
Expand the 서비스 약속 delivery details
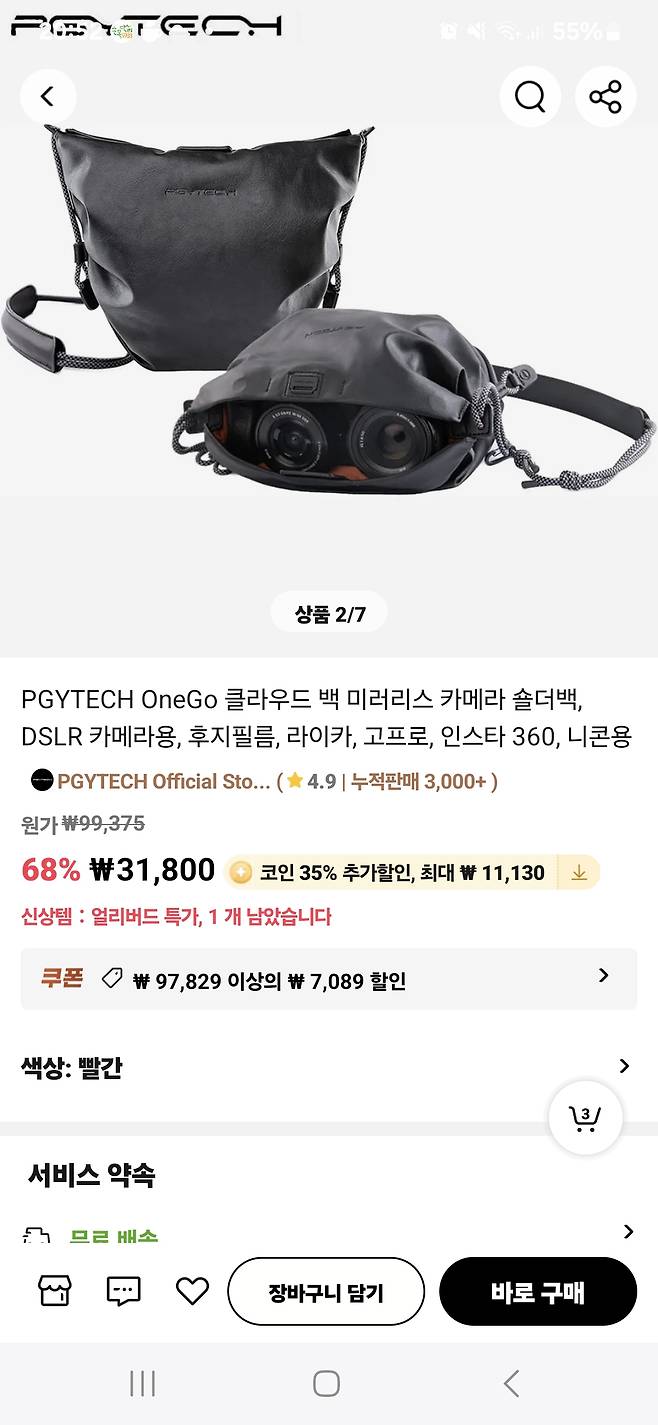tap(627, 1231)
